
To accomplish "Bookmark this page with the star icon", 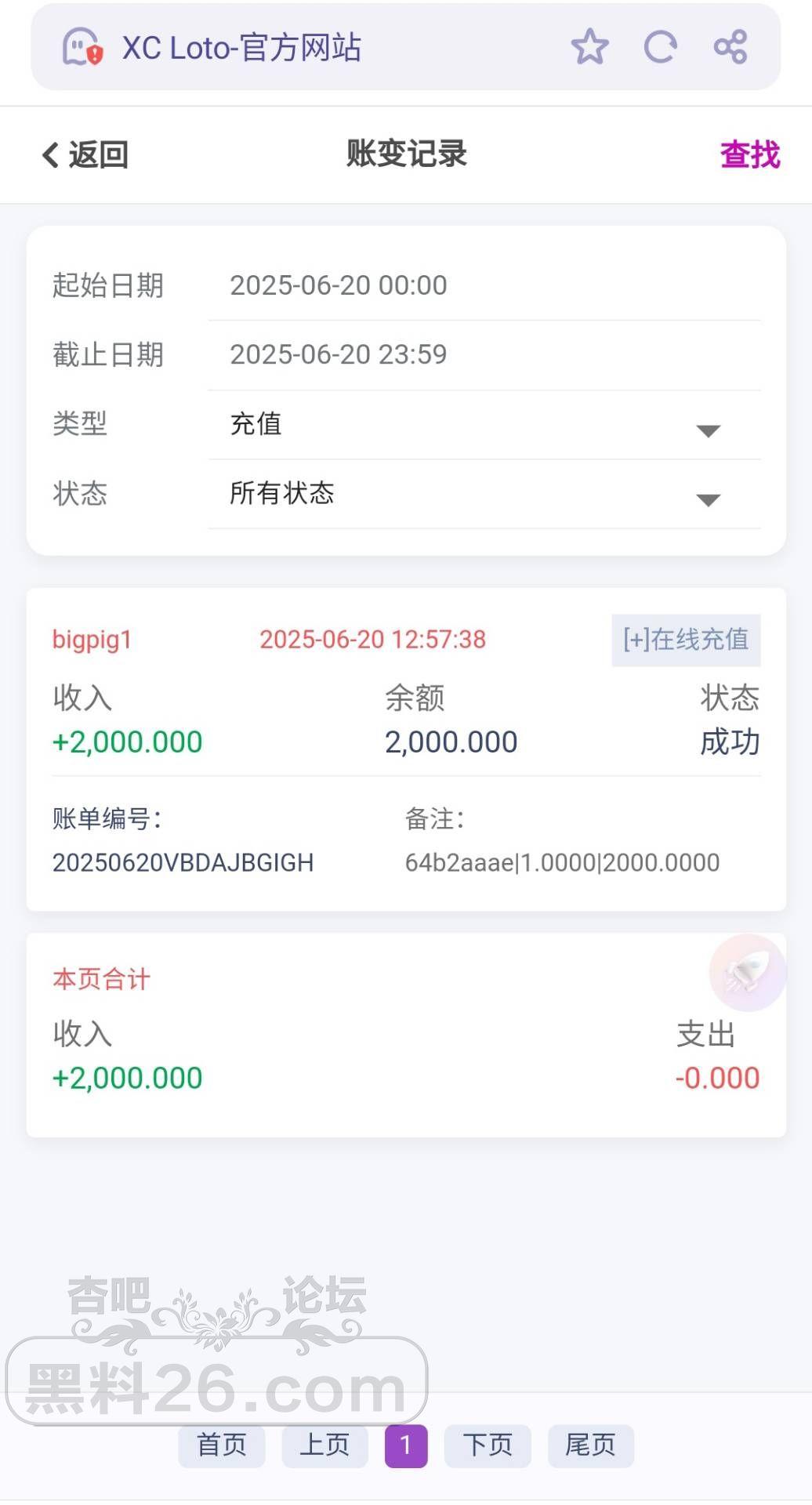I will 589,47.
